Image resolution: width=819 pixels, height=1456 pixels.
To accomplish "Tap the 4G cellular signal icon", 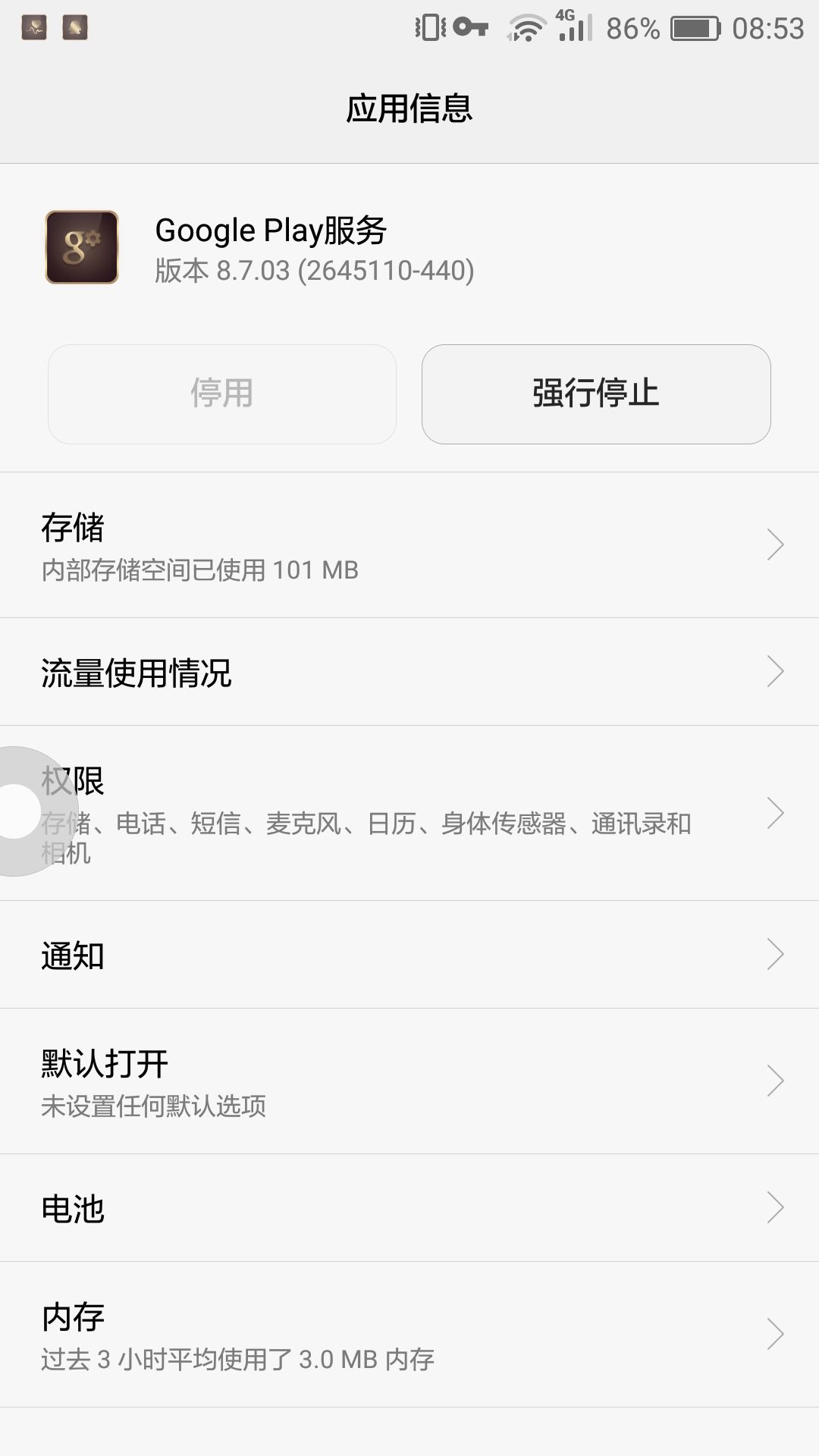I will (573, 29).
